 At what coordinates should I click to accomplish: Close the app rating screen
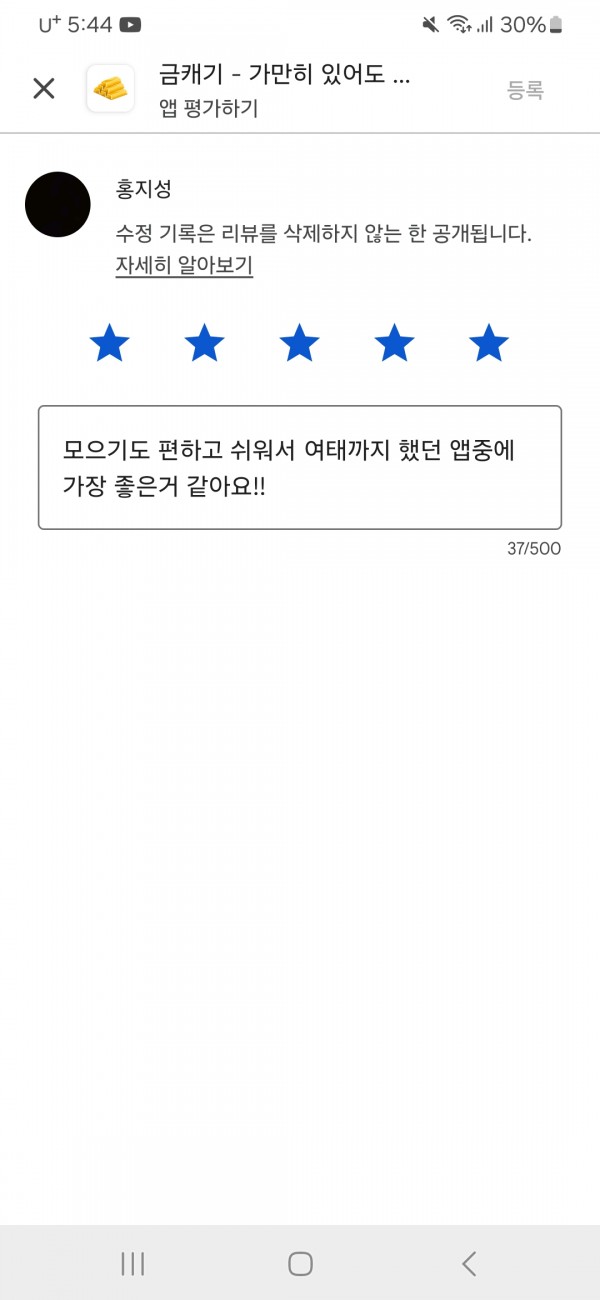[44, 88]
